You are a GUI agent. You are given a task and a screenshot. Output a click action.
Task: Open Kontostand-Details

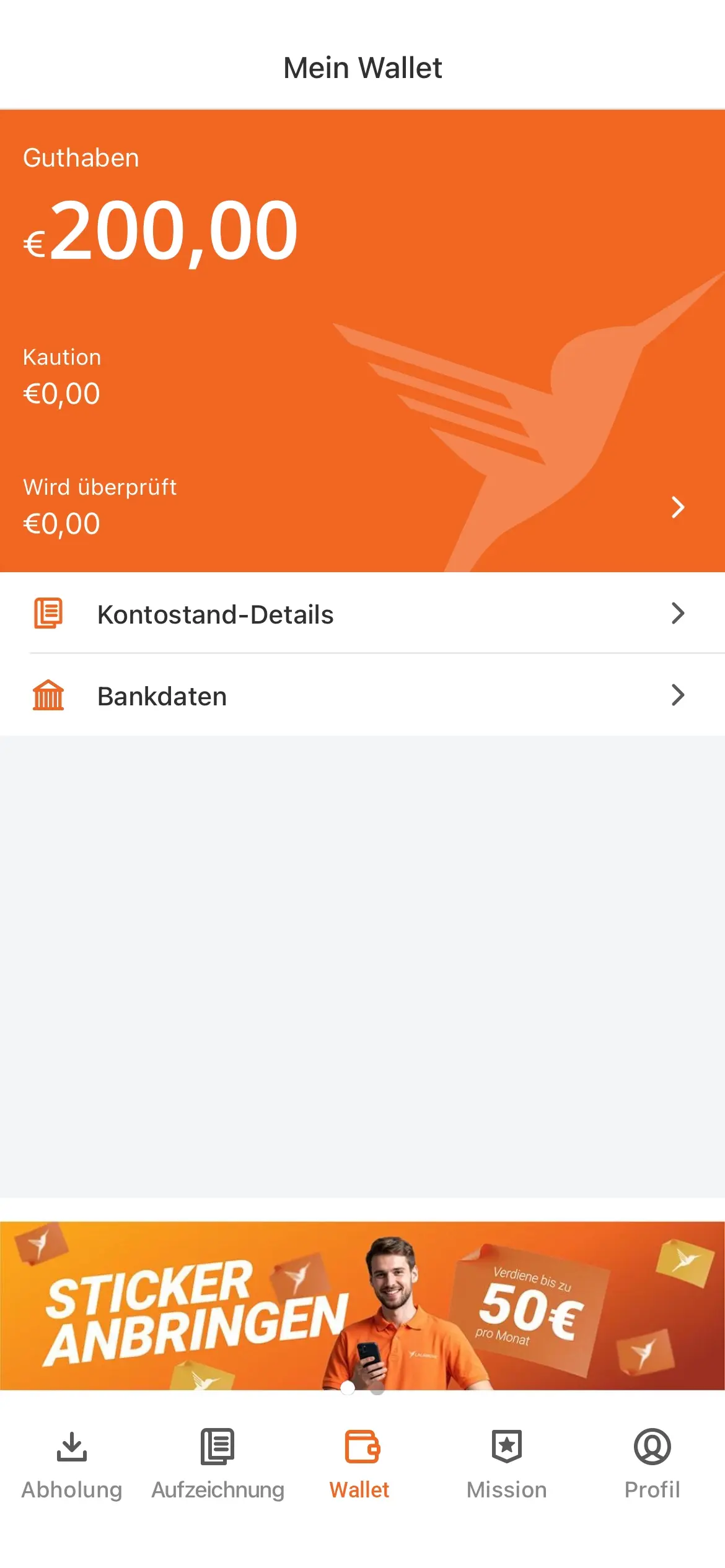(x=362, y=614)
